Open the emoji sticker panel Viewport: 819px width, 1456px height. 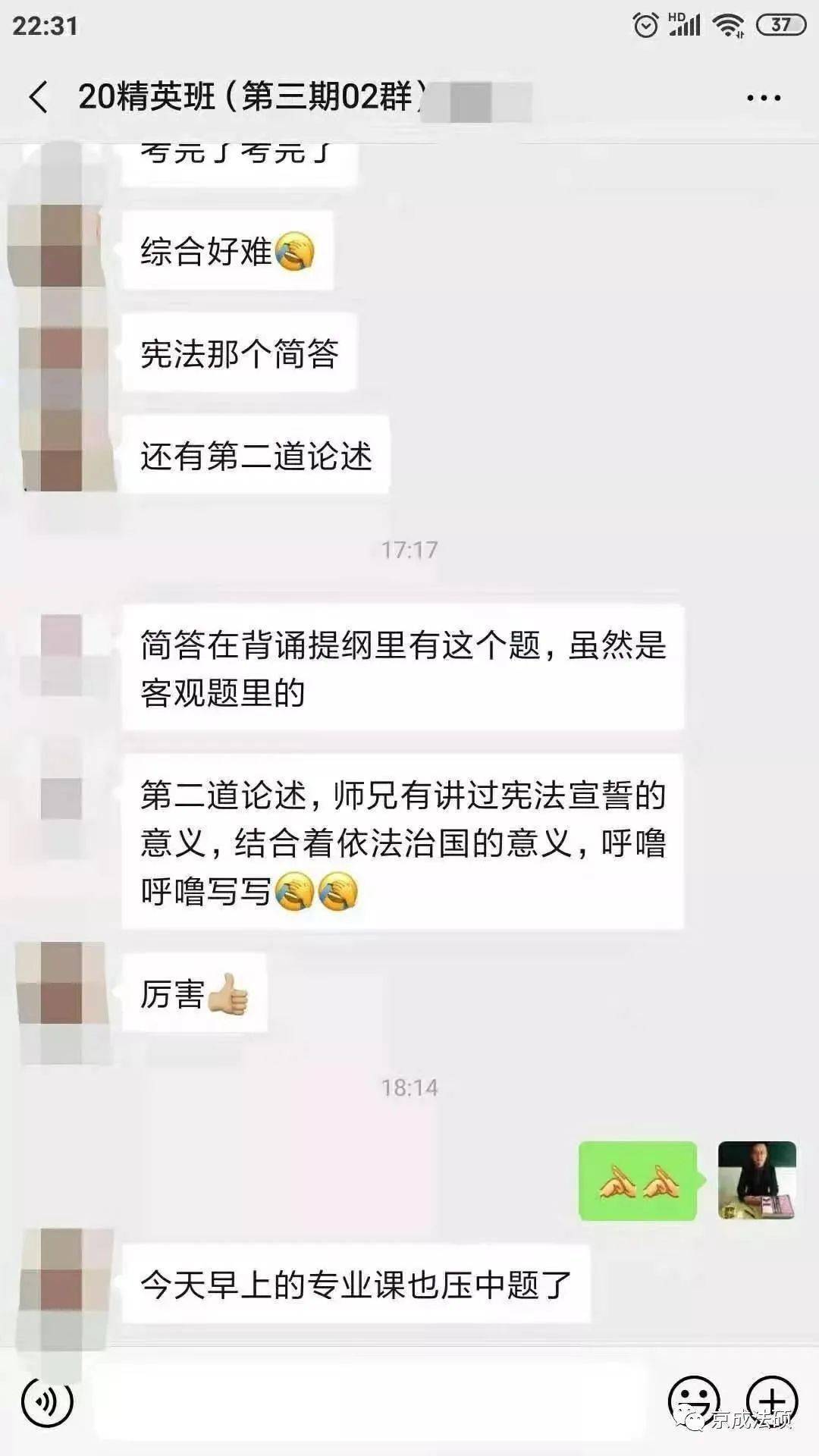[693, 1401]
